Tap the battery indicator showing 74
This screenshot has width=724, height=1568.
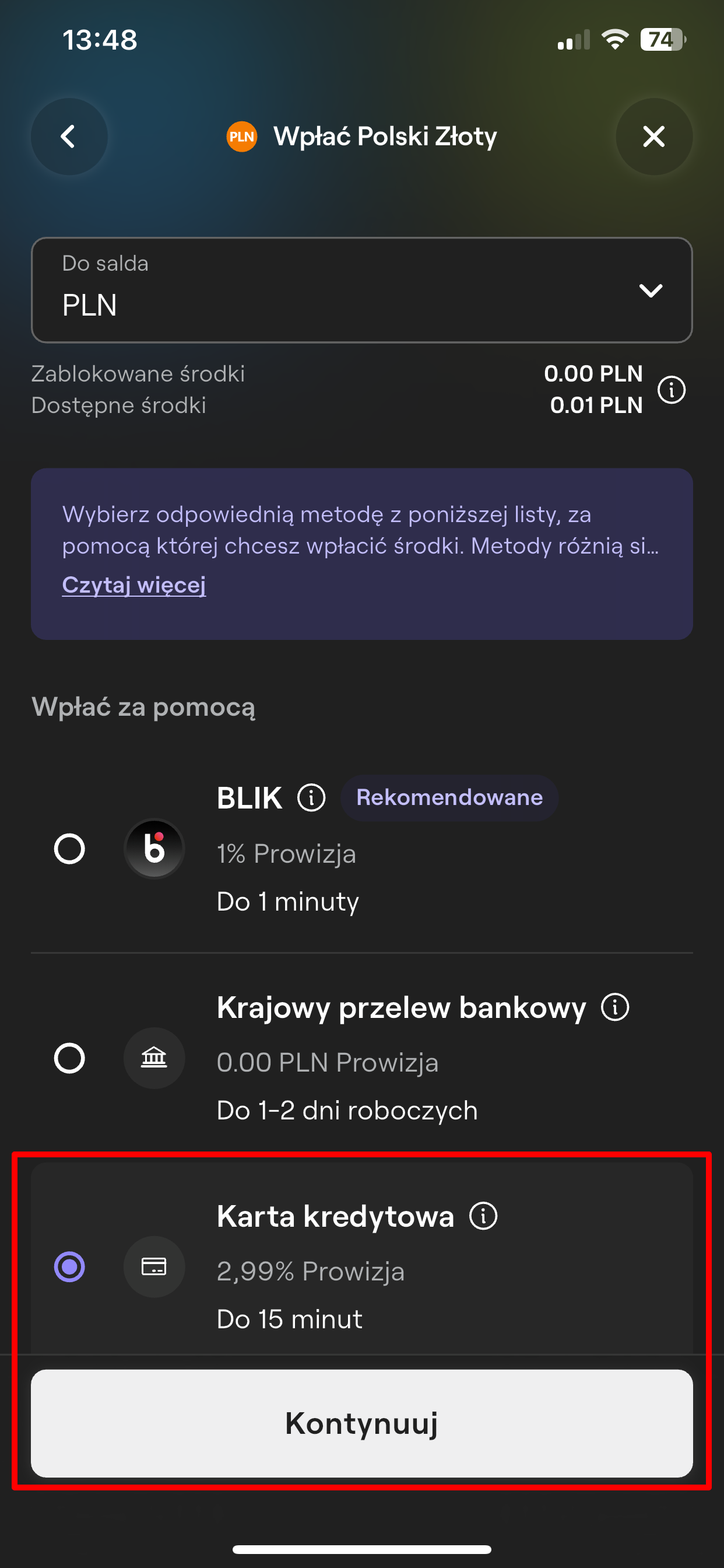coord(660,39)
